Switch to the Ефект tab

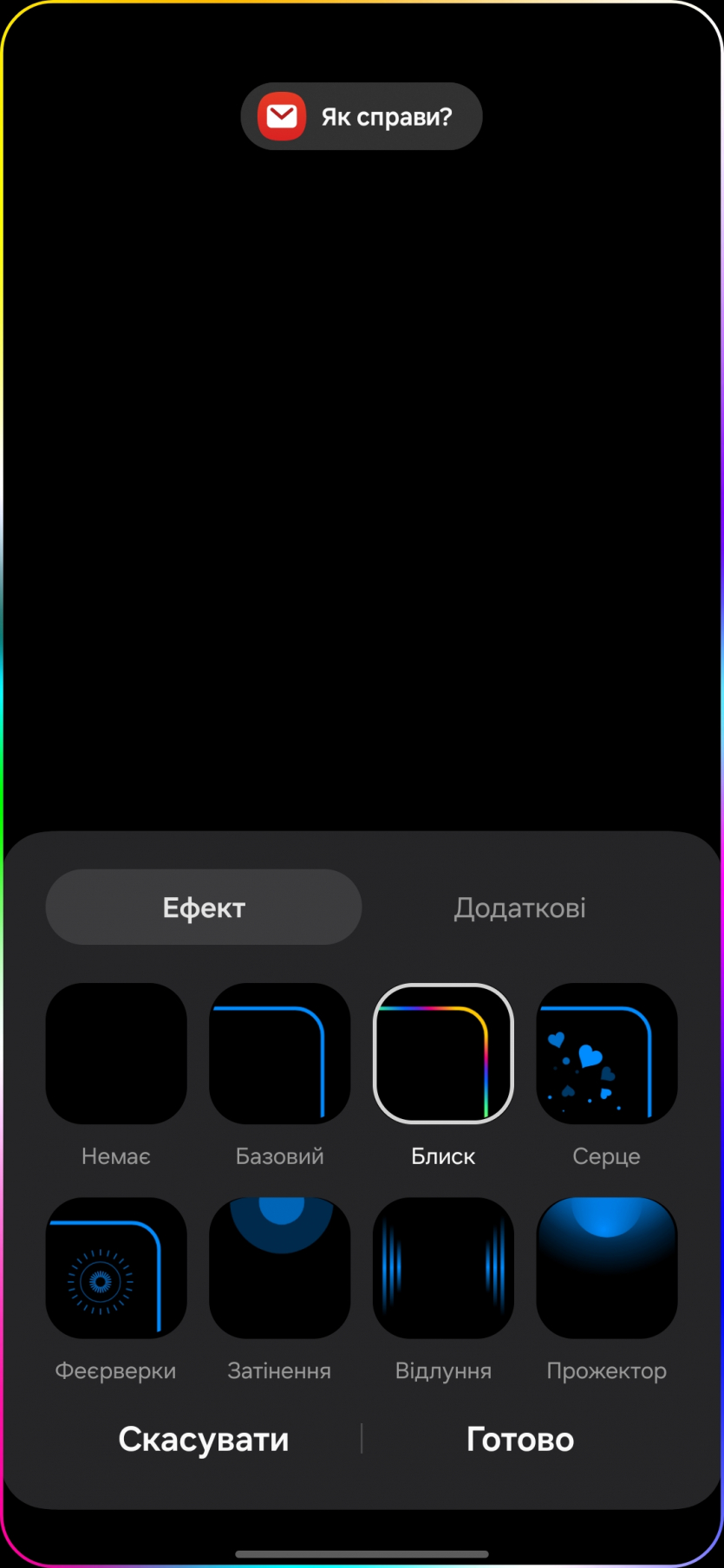coord(203,907)
